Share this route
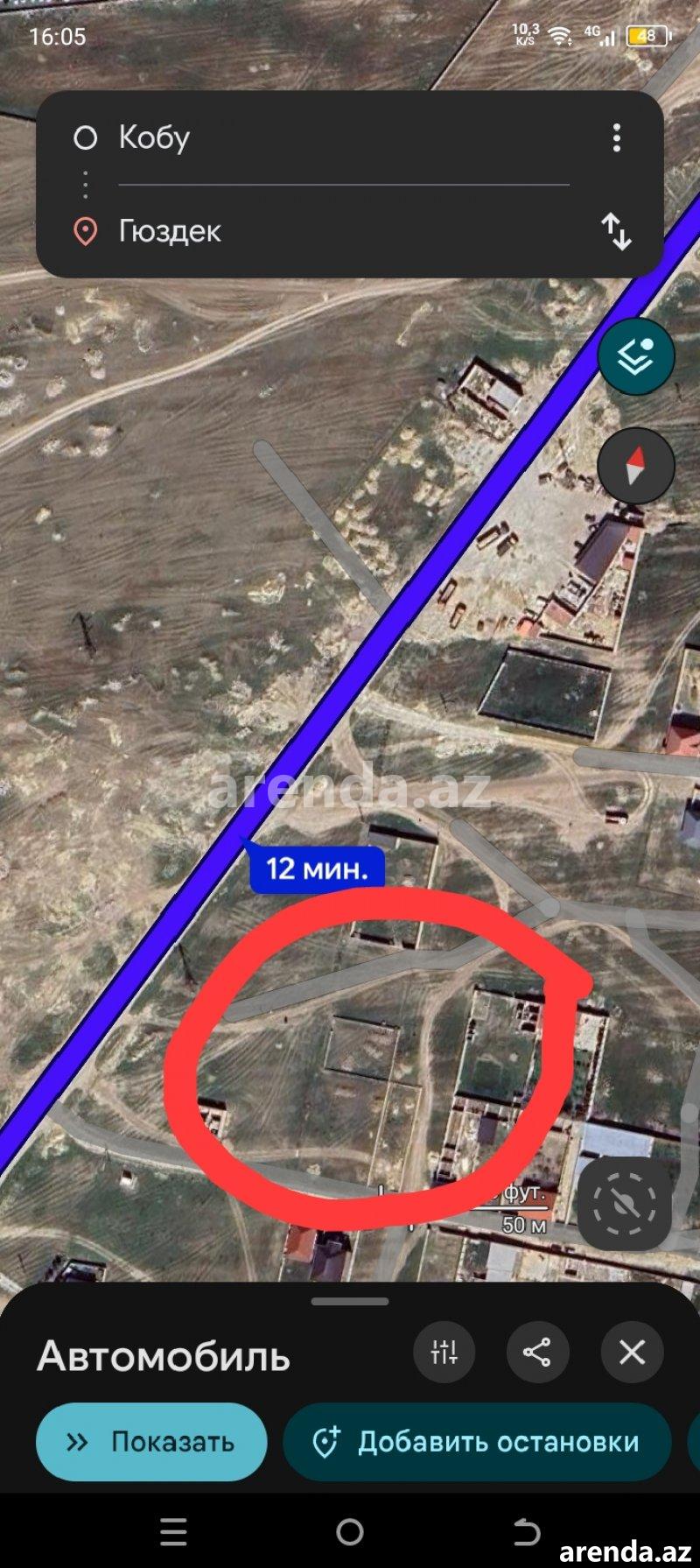This screenshot has height=1568, width=700. tap(537, 1352)
